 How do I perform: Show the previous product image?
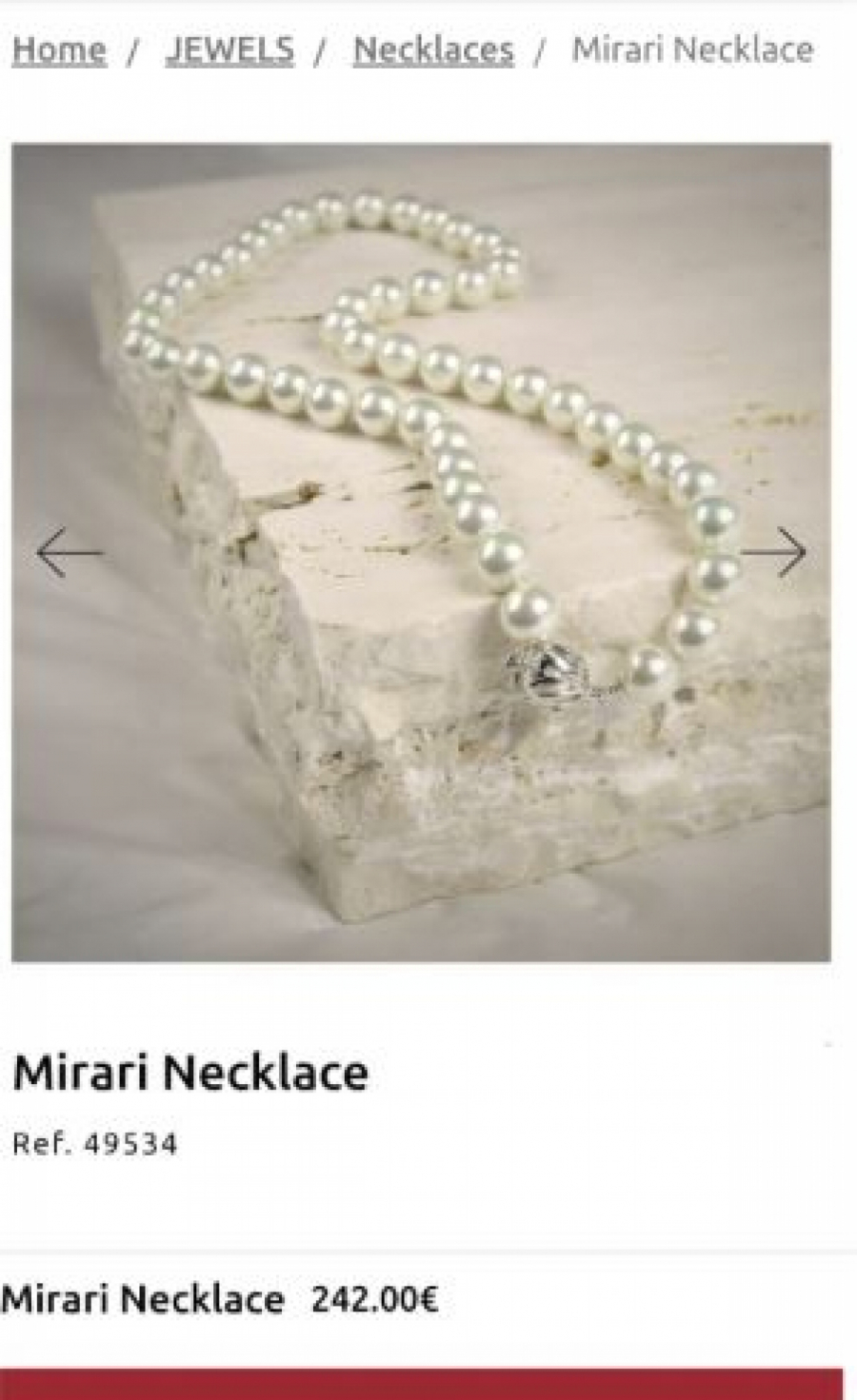(x=69, y=552)
